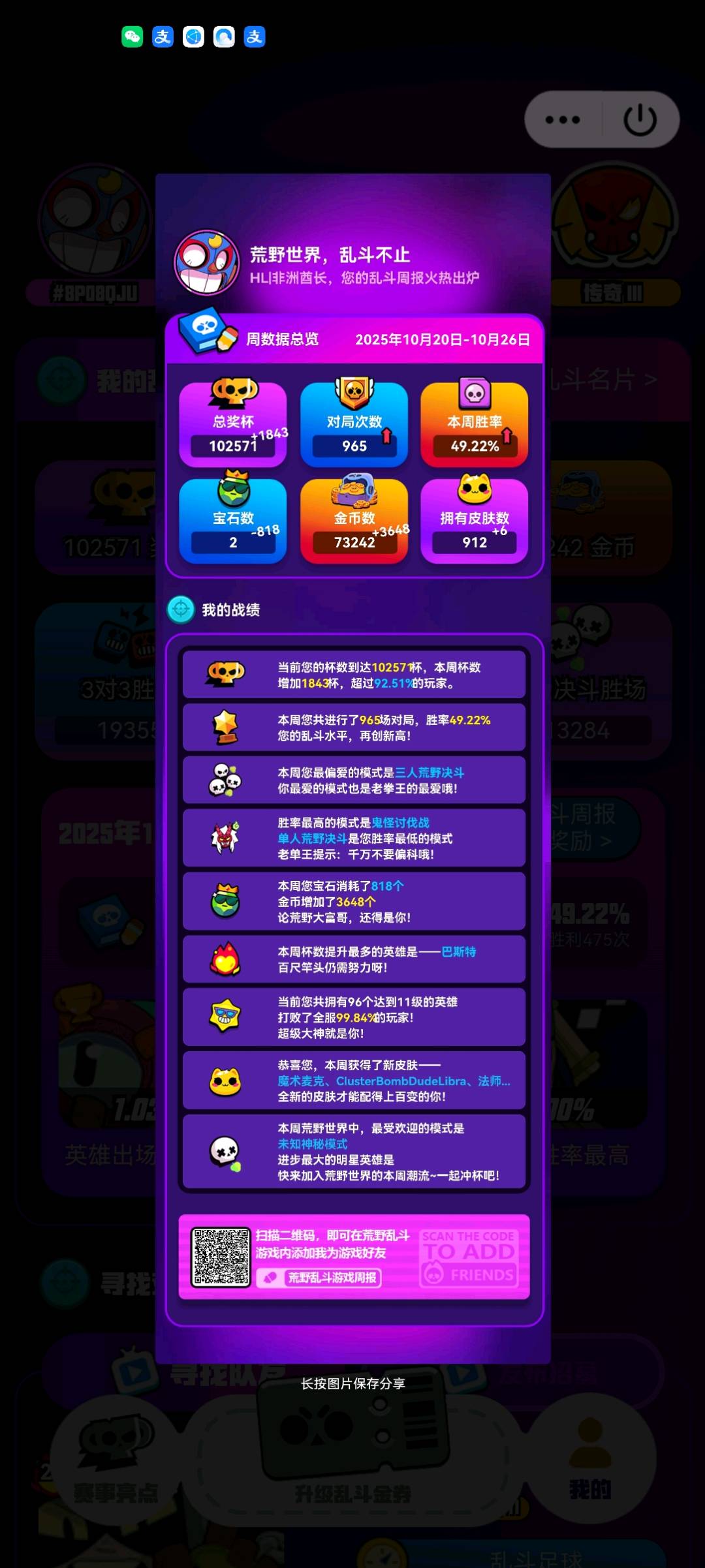Open the mini program's three-dot menu

pos(563,120)
